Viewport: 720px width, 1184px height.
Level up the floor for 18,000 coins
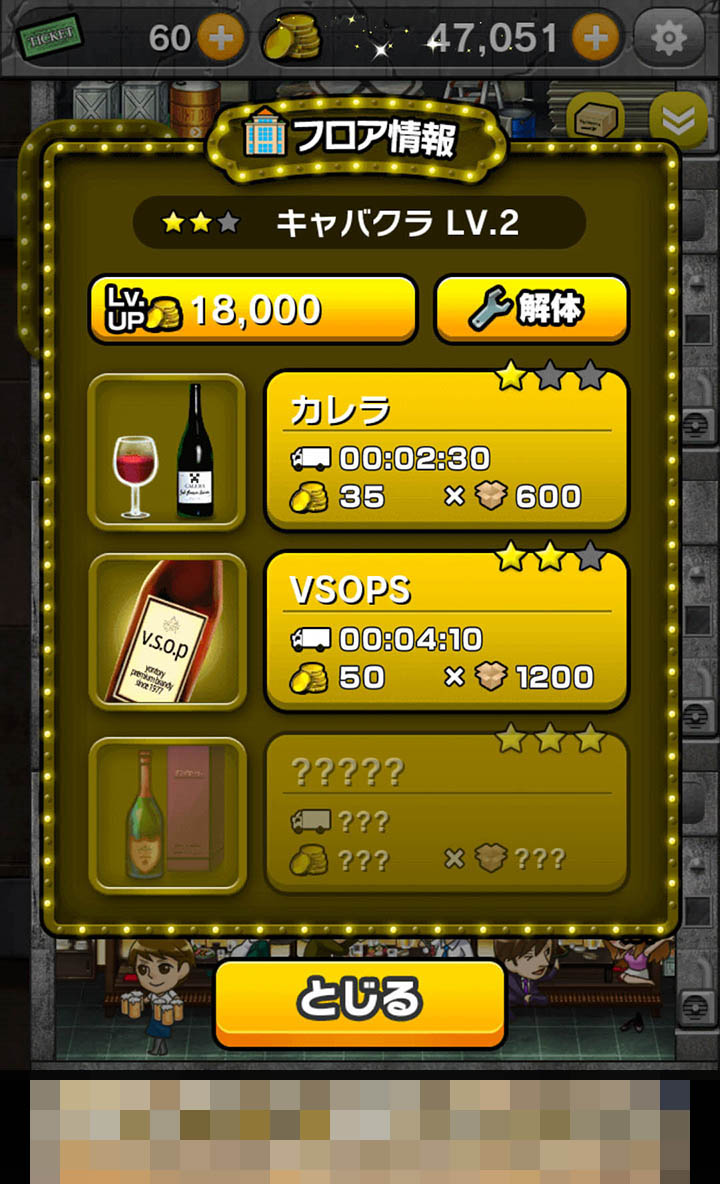[x=252, y=310]
